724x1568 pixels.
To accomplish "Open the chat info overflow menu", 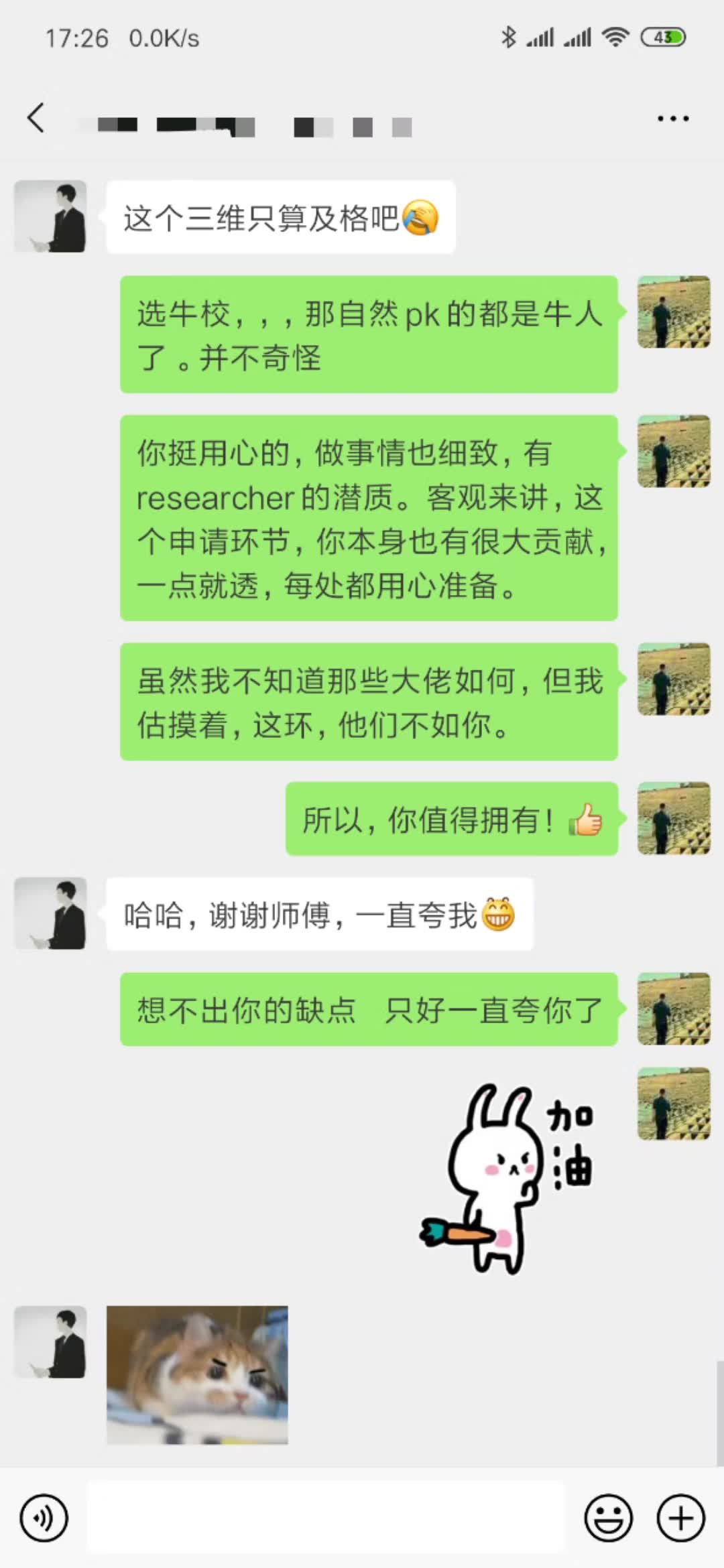I will pyautogui.click(x=672, y=119).
